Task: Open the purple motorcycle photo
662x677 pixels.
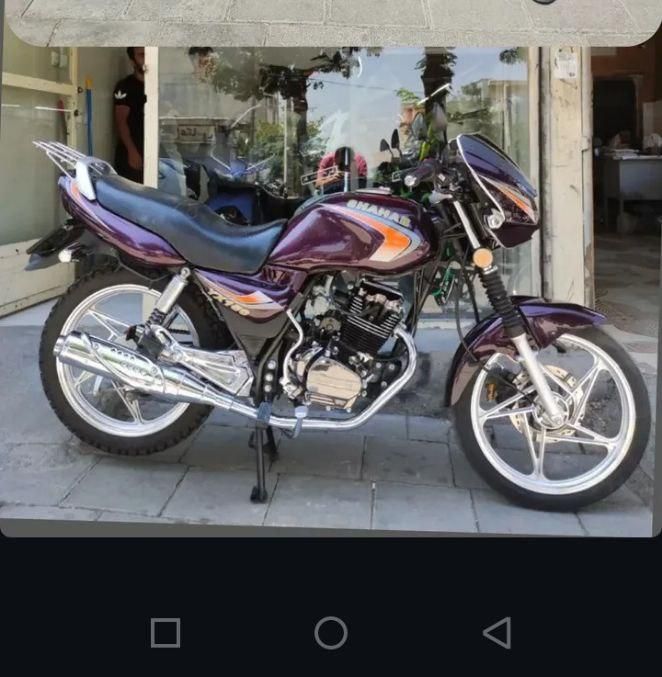Action: (330, 290)
